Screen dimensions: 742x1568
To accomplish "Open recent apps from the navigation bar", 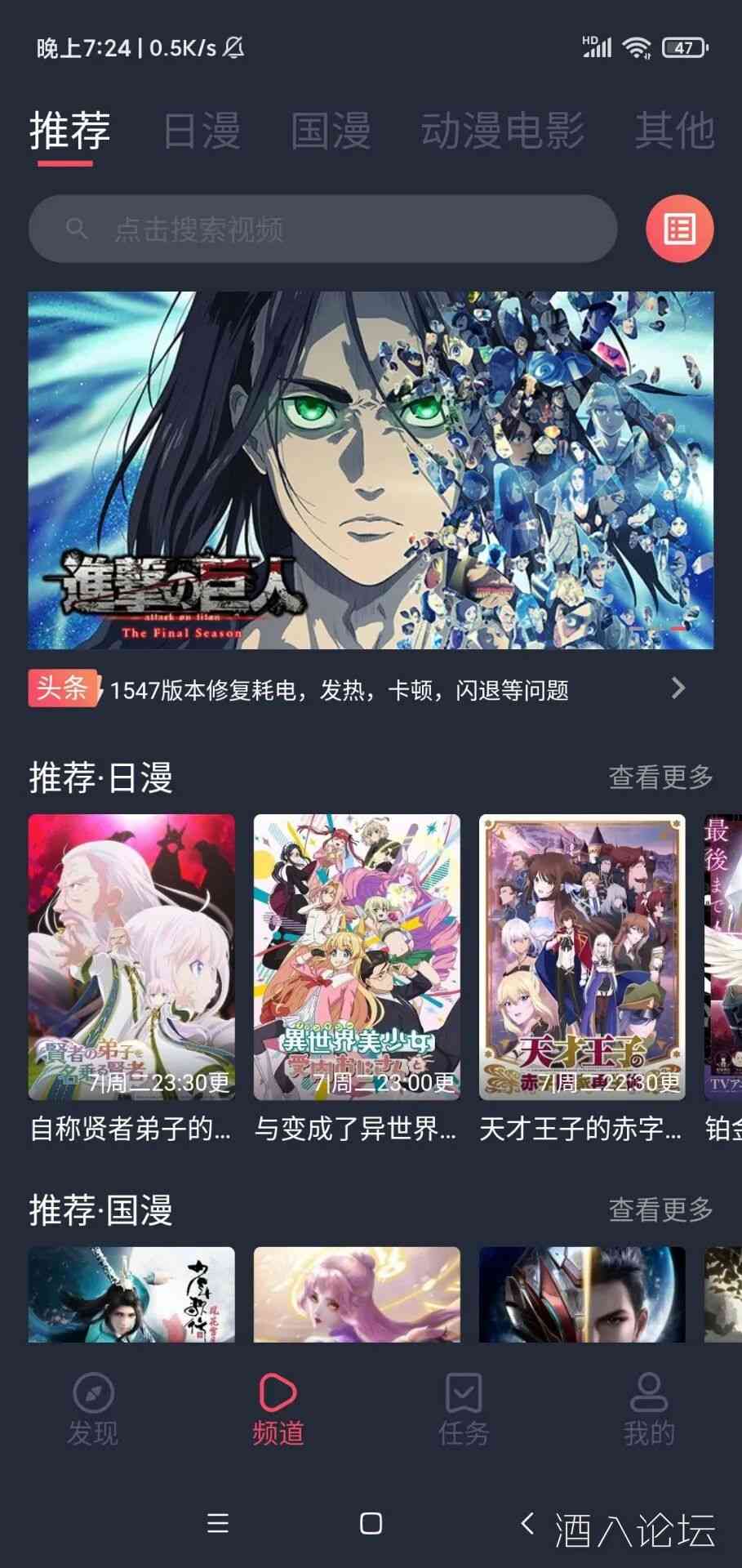I will (218, 1523).
